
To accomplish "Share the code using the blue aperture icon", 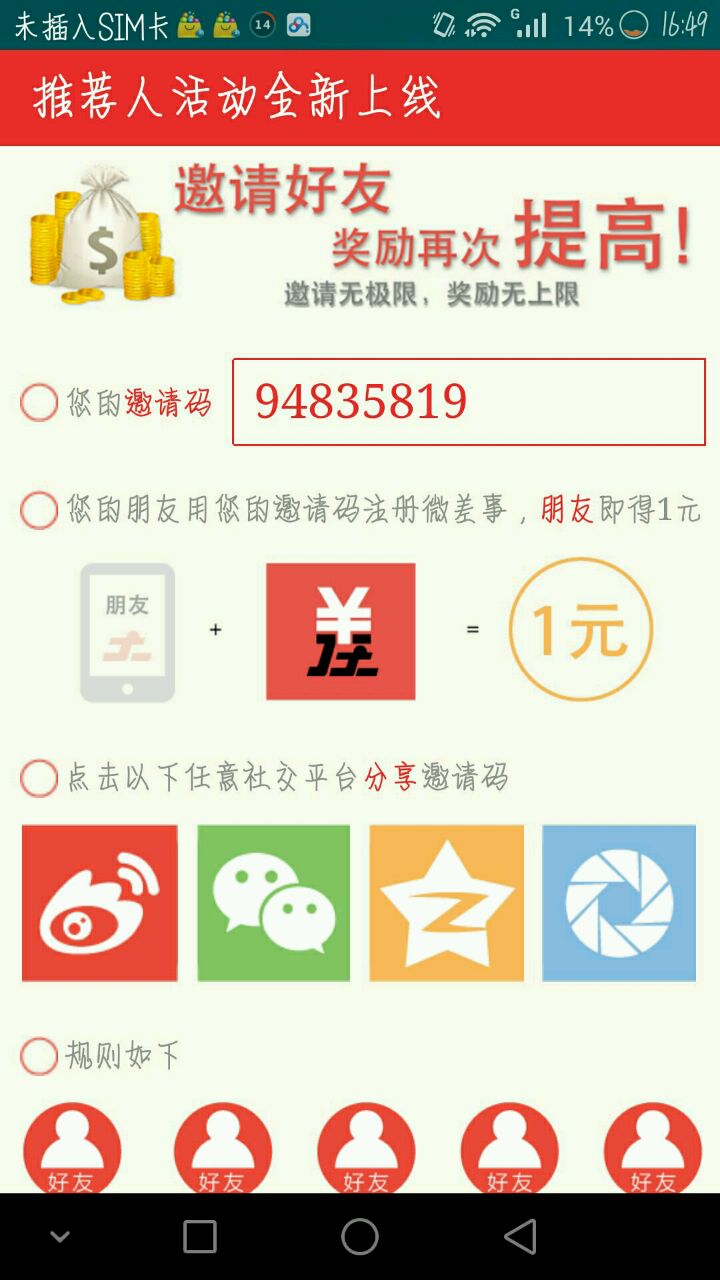I will pyautogui.click(x=618, y=903).
